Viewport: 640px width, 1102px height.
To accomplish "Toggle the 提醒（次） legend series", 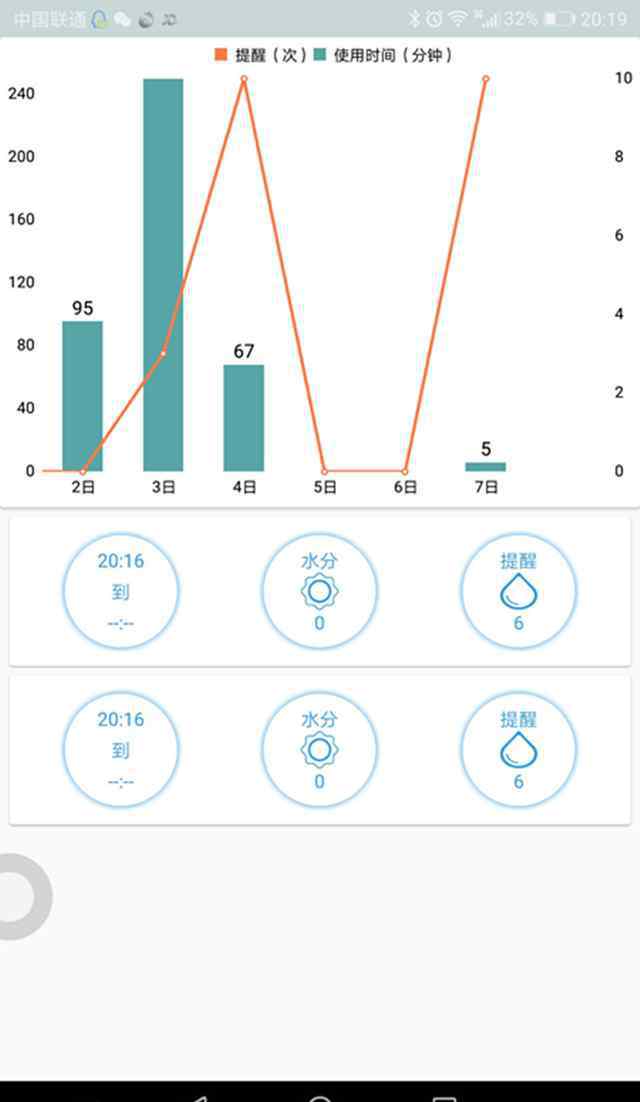I will (261, 56).
